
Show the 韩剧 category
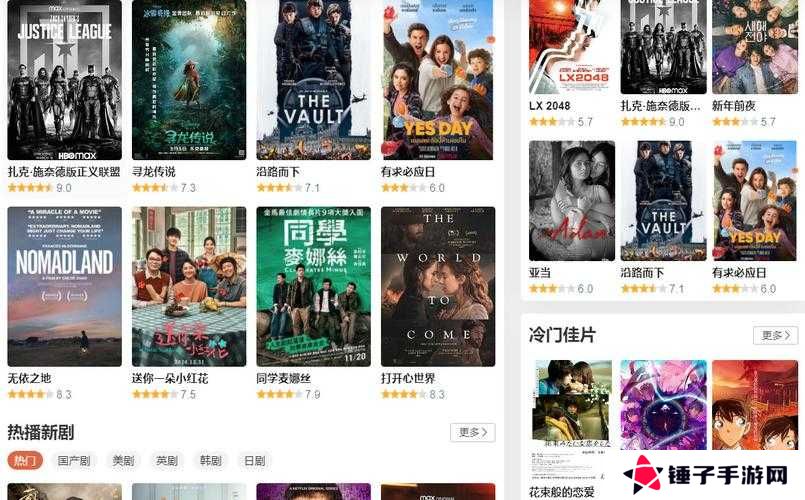coord(210,461)
